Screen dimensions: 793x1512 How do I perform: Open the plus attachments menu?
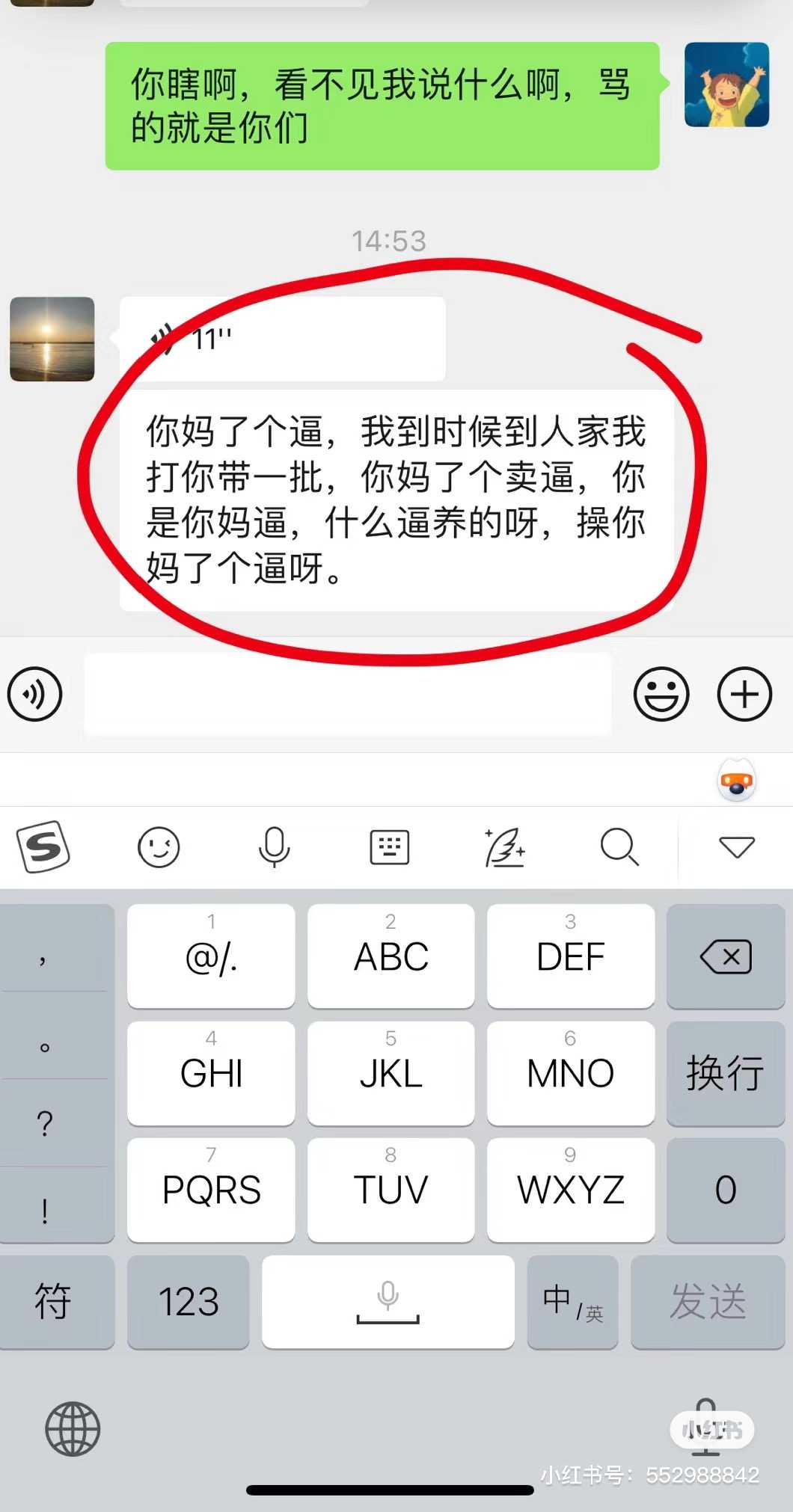(744, 694)
